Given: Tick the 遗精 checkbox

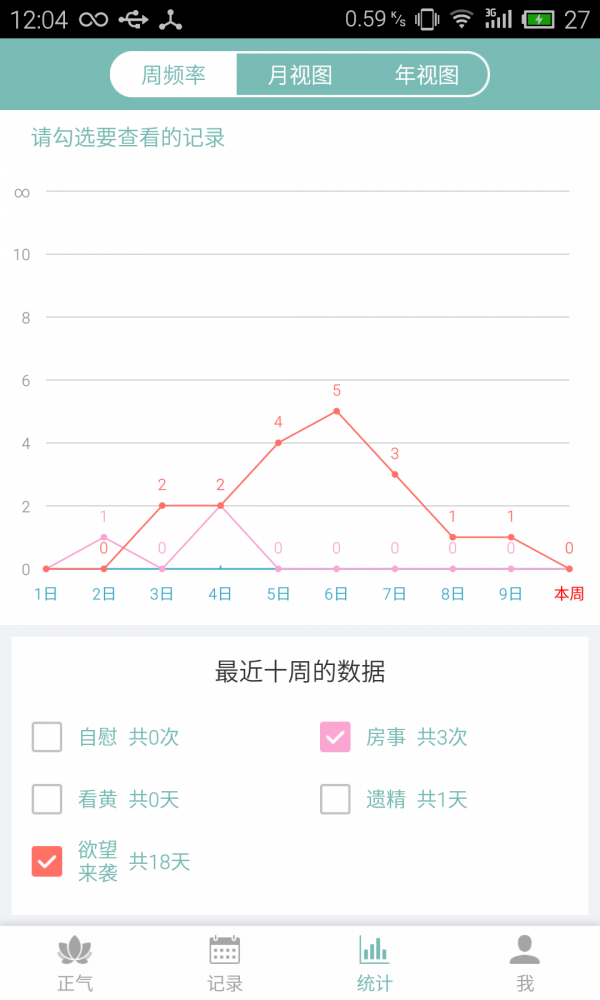Looking at the screenshot, I should click(335, 799).
